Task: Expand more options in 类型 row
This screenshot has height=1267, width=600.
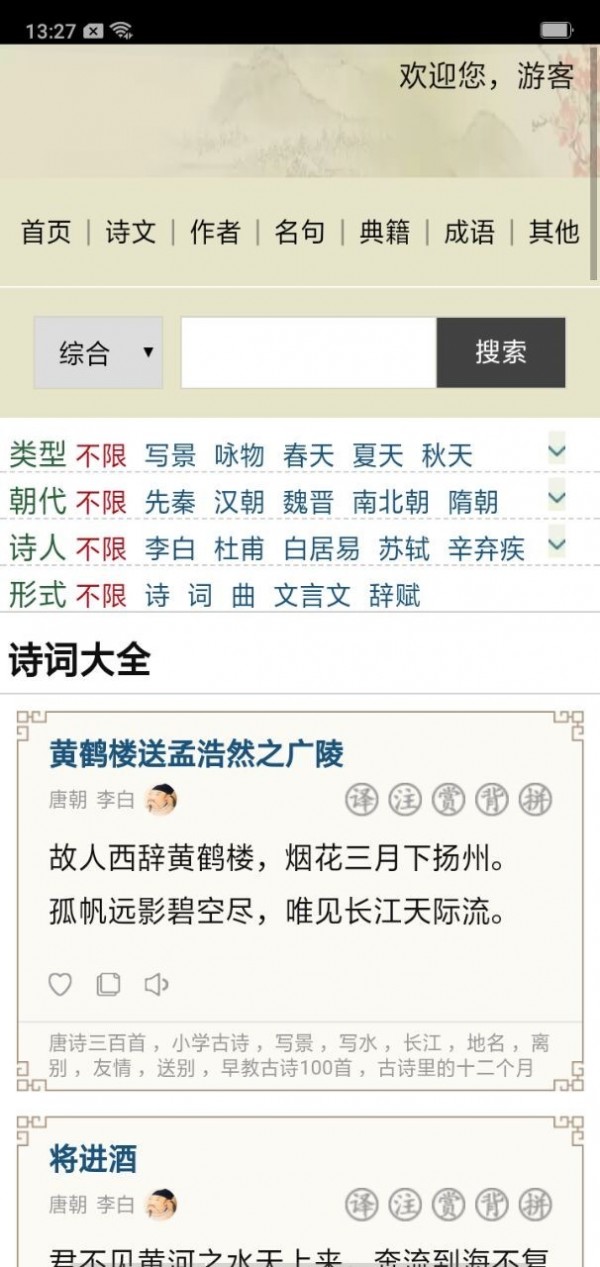Action: (557, 451)
